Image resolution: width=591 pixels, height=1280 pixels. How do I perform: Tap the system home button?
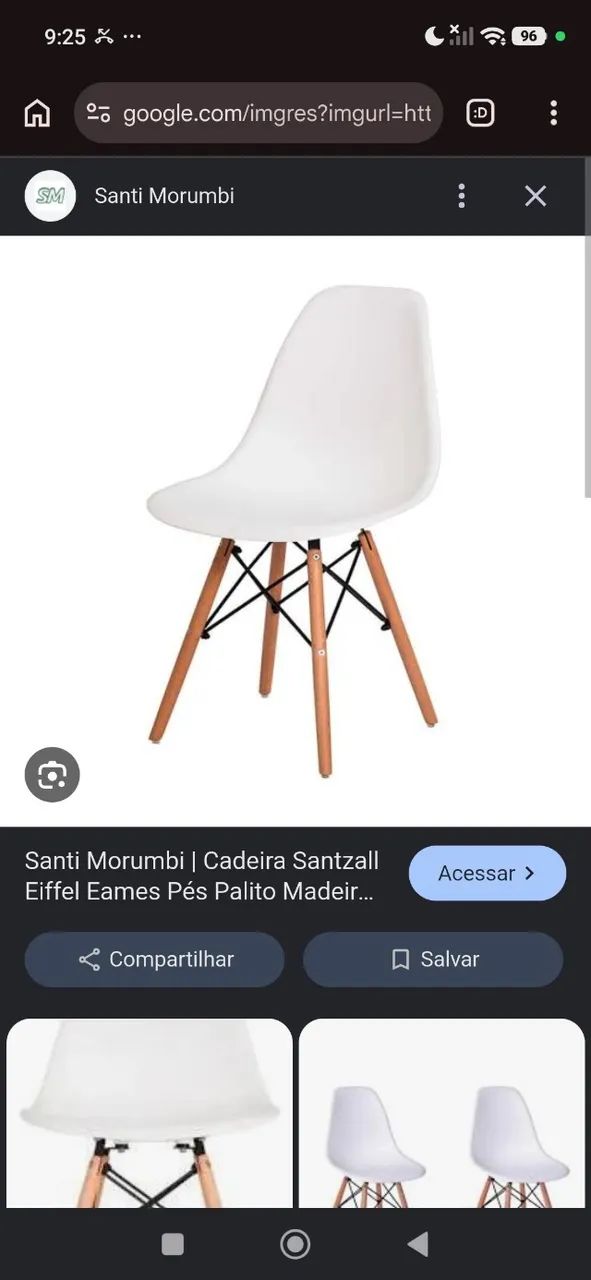click(x=295, y=1244)
